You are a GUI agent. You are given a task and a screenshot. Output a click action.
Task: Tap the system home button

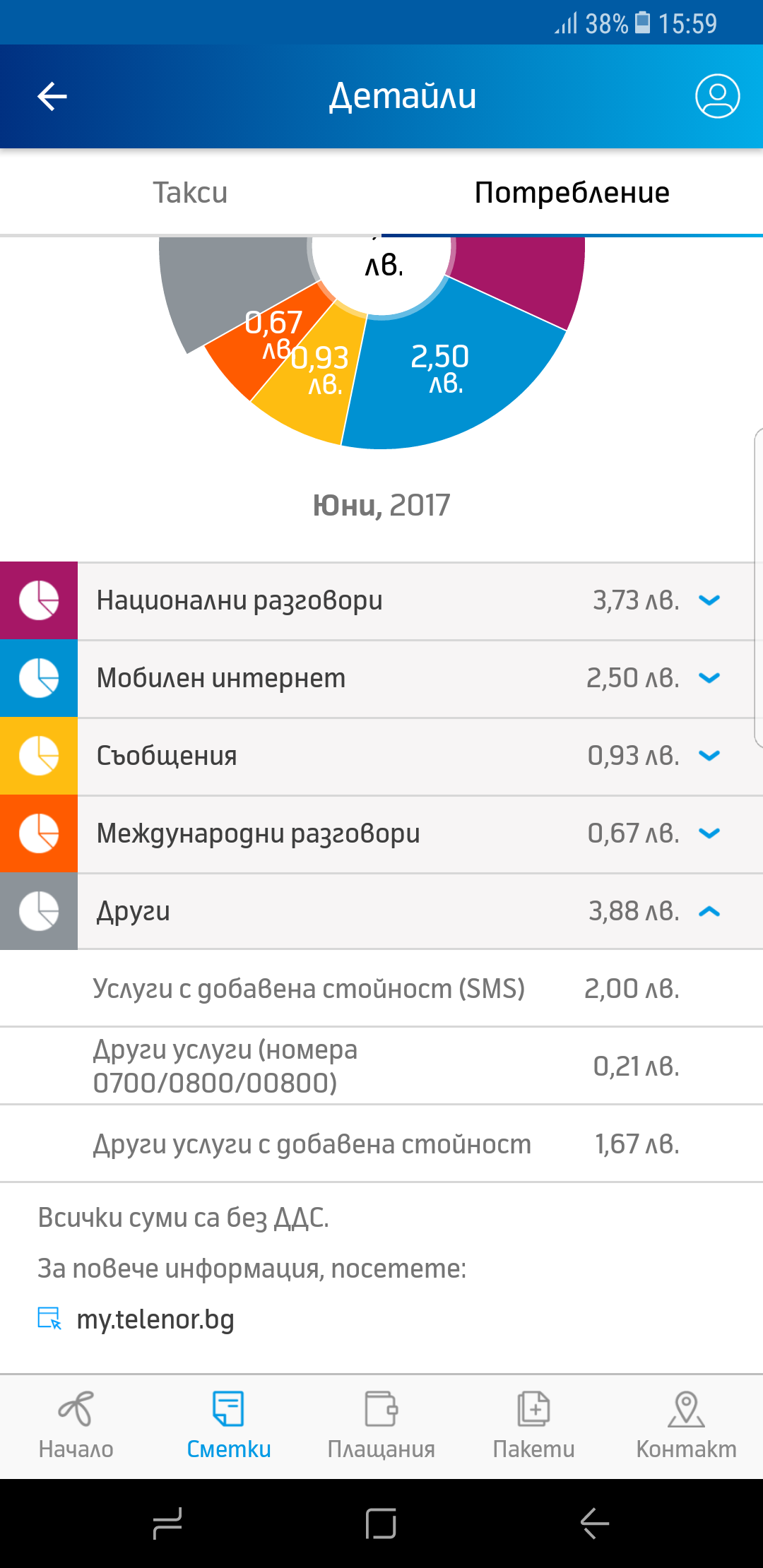(x=381, y=1524)
